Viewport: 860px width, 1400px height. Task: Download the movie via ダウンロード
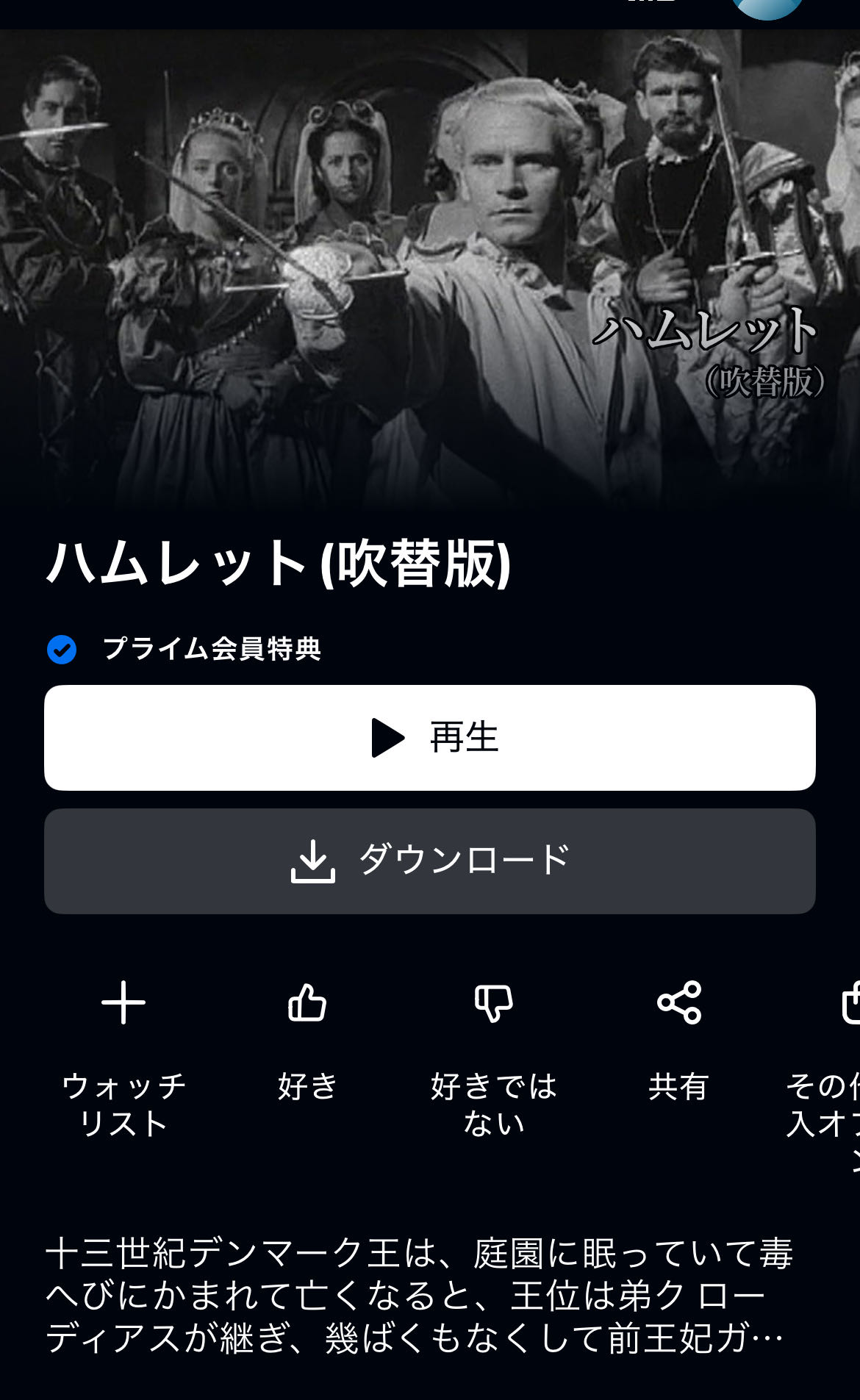430,861
